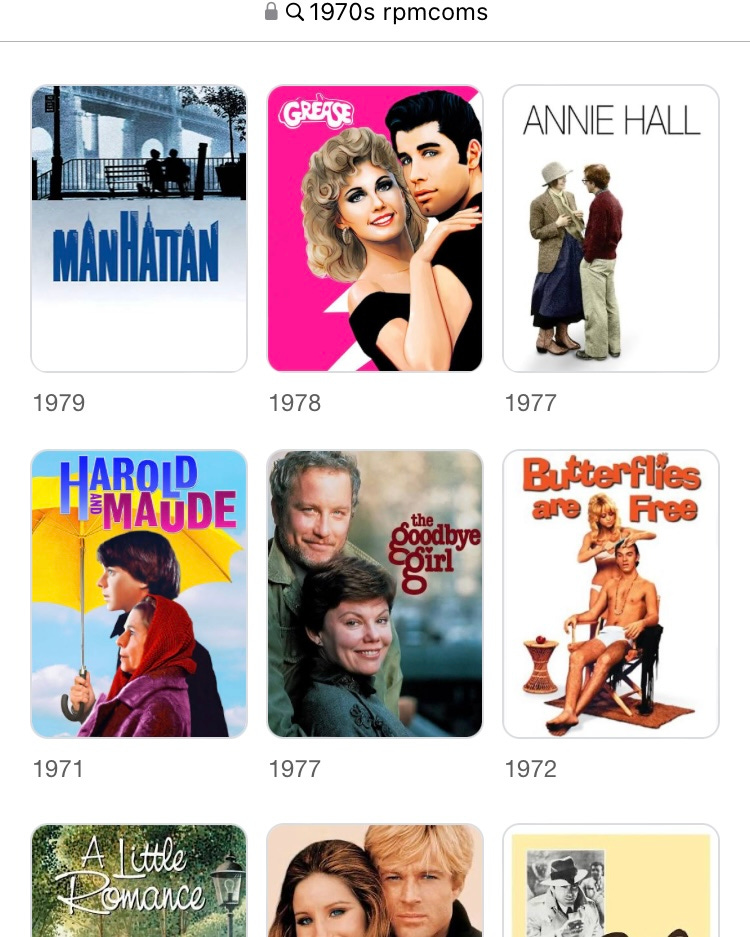The width and height of the screenshot is (750, 937).
Task: Open search via the magnifying glass icon
Action: point(296,12)
